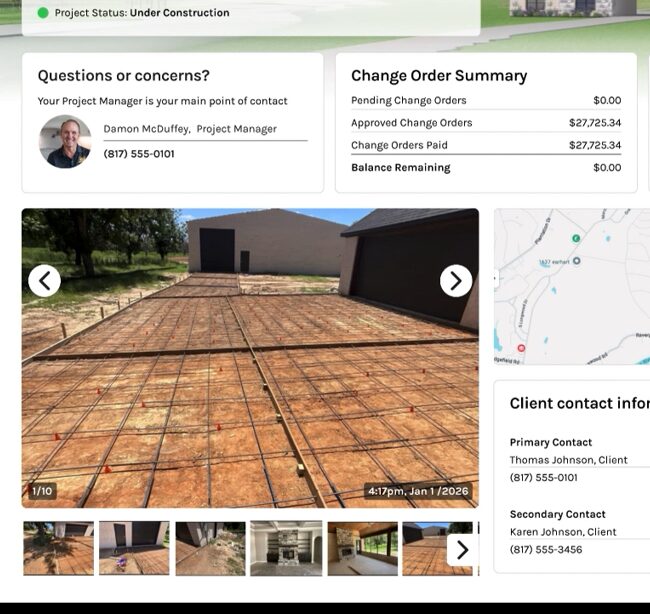View the third thumbnail of the dirt slope

tap(211, 548)
